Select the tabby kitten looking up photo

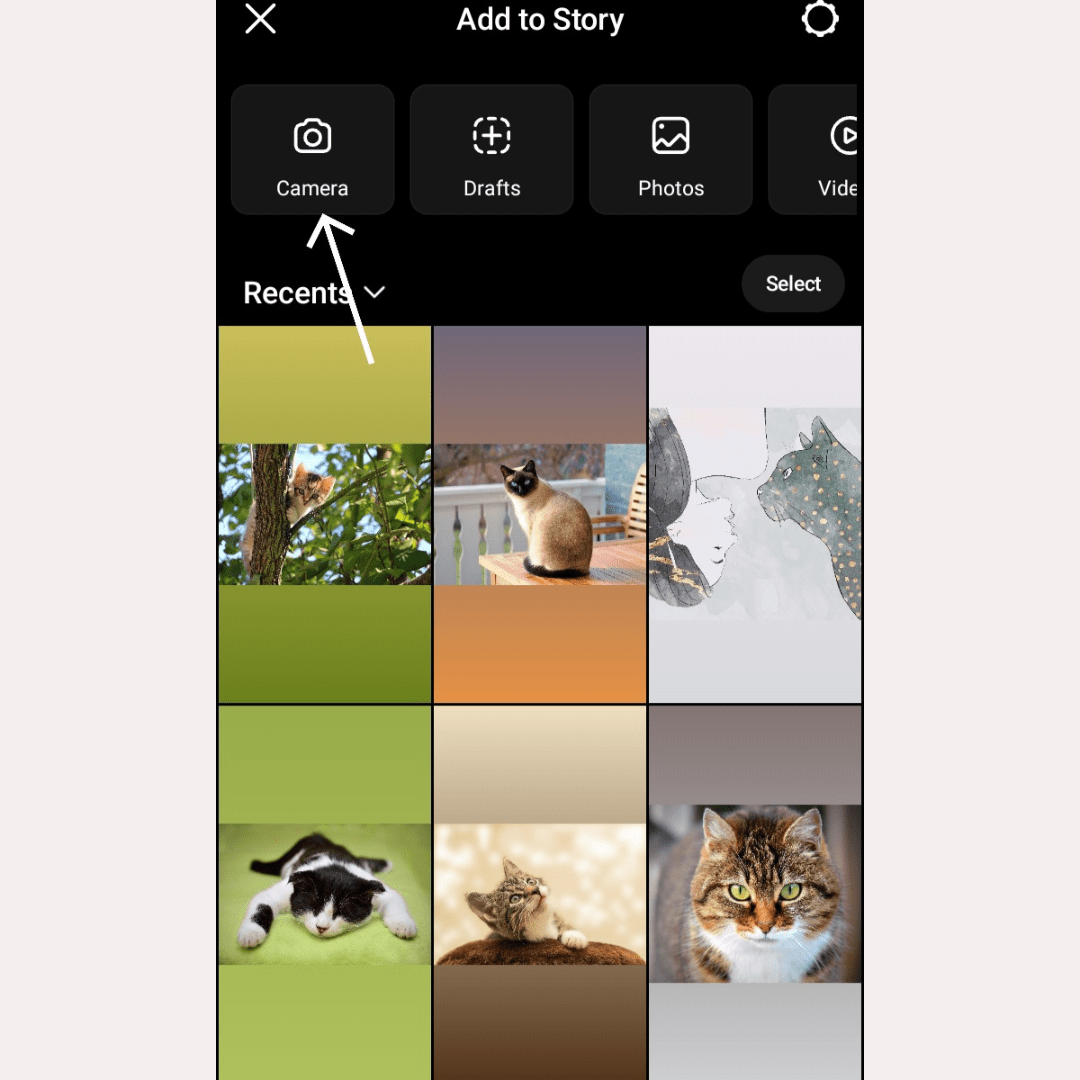click(x=540, y=893)
